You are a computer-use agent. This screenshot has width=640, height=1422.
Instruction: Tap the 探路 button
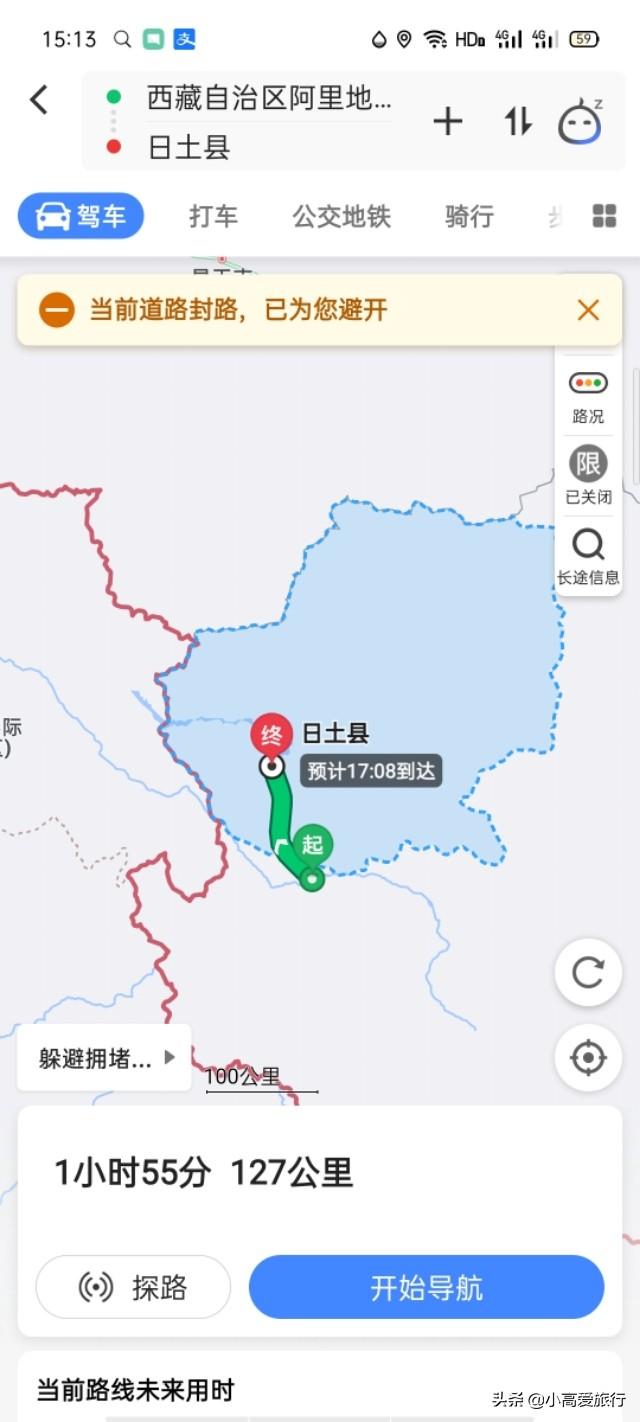[x=133, y=1287]
